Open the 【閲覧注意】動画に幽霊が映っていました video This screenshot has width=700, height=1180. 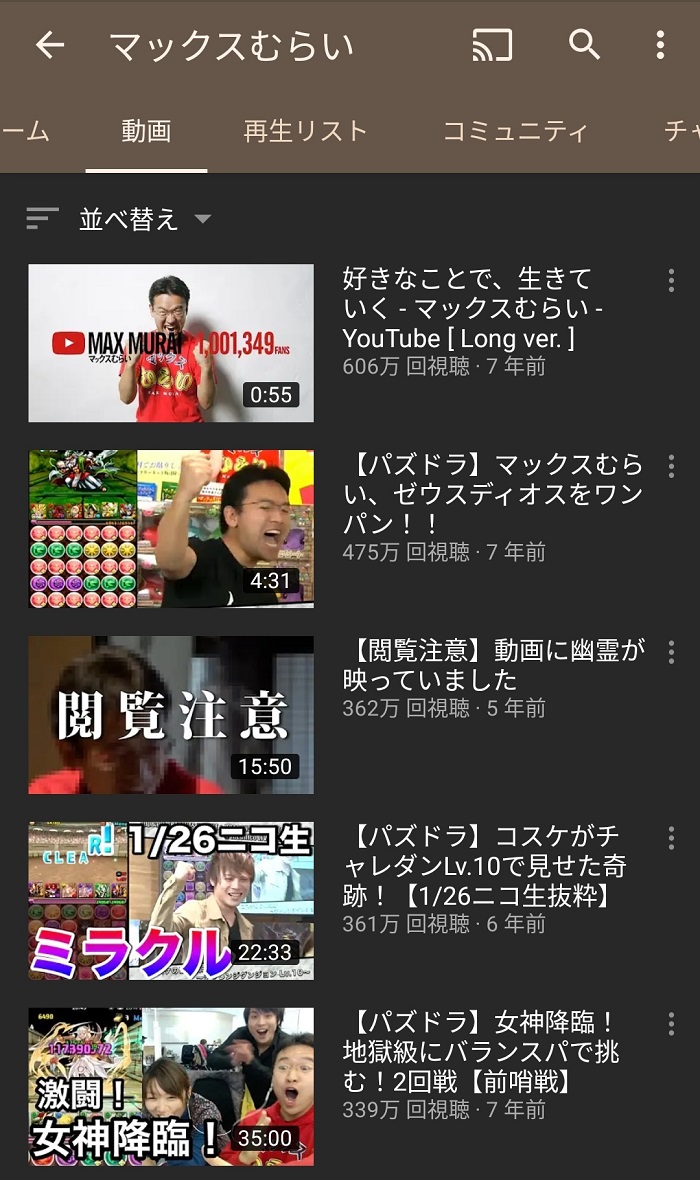coord(171,714)
